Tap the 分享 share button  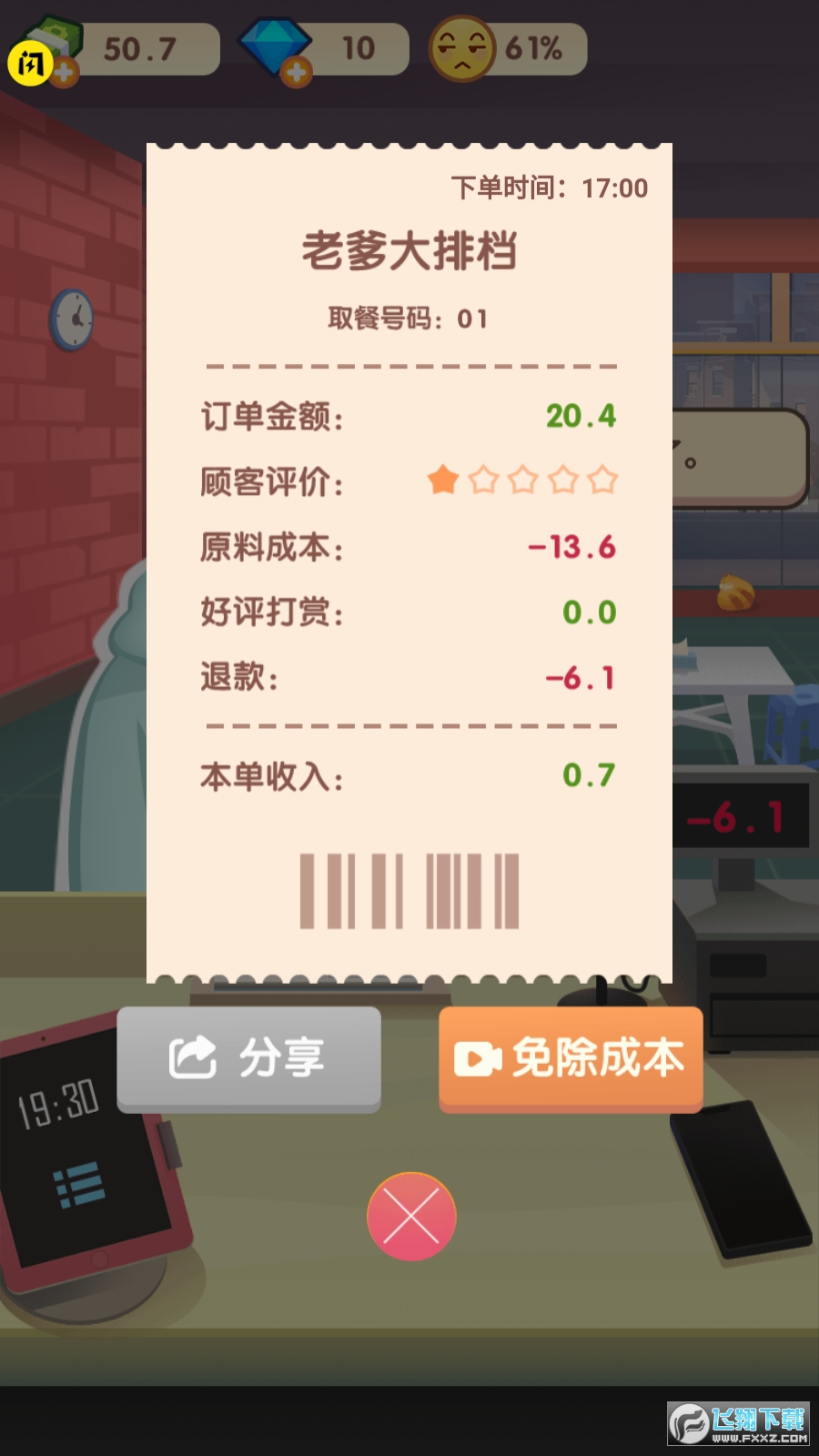coord(248,1057)
